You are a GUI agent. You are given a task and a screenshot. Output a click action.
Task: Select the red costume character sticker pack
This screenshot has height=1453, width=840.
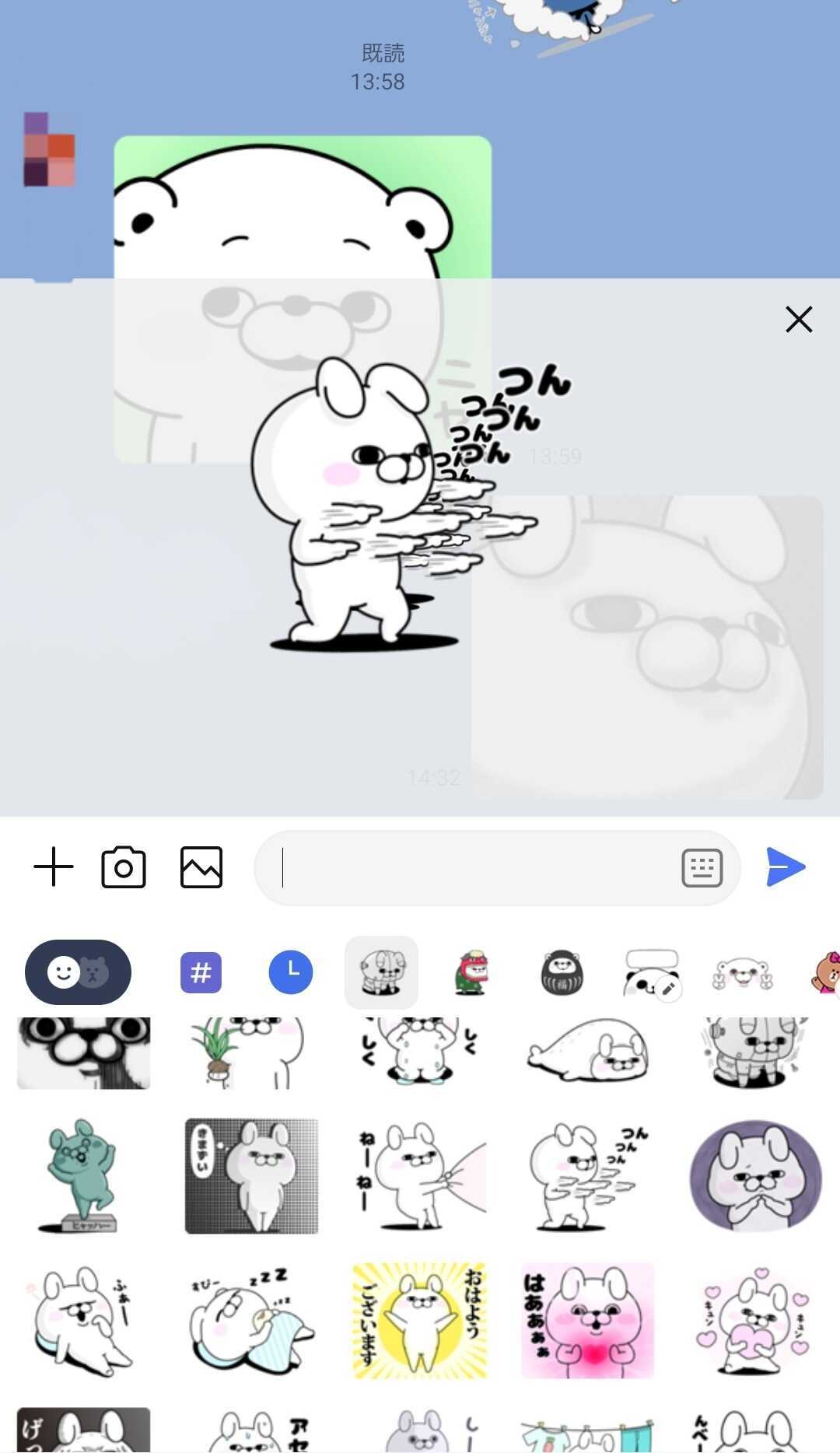point(471,972)
